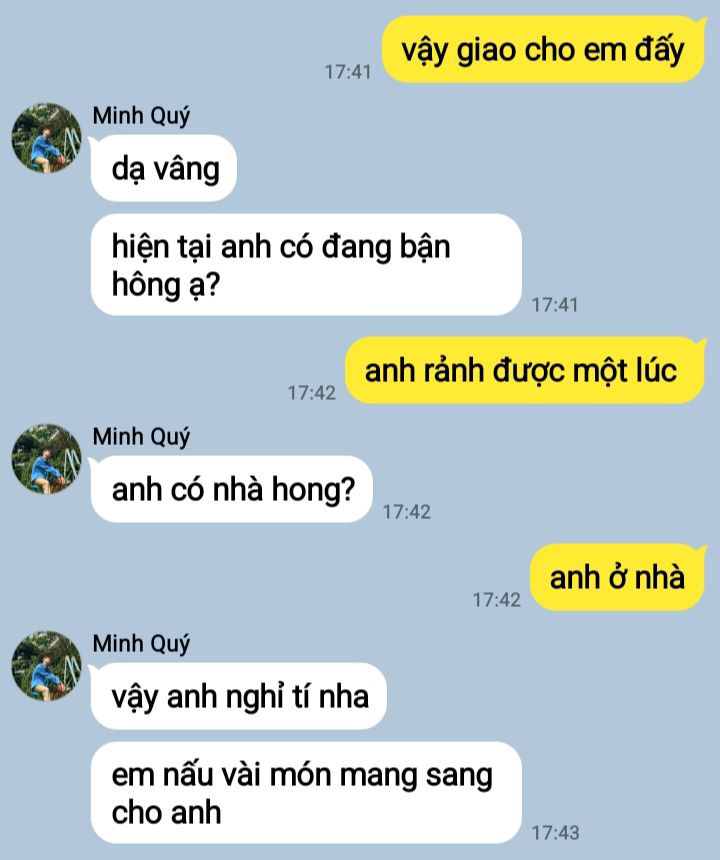This screenshot has width=720, height=860.
Task: View Minh Quý's profile beside "vậy anh nghỉ tí nha"
Action: coord(46,666)
